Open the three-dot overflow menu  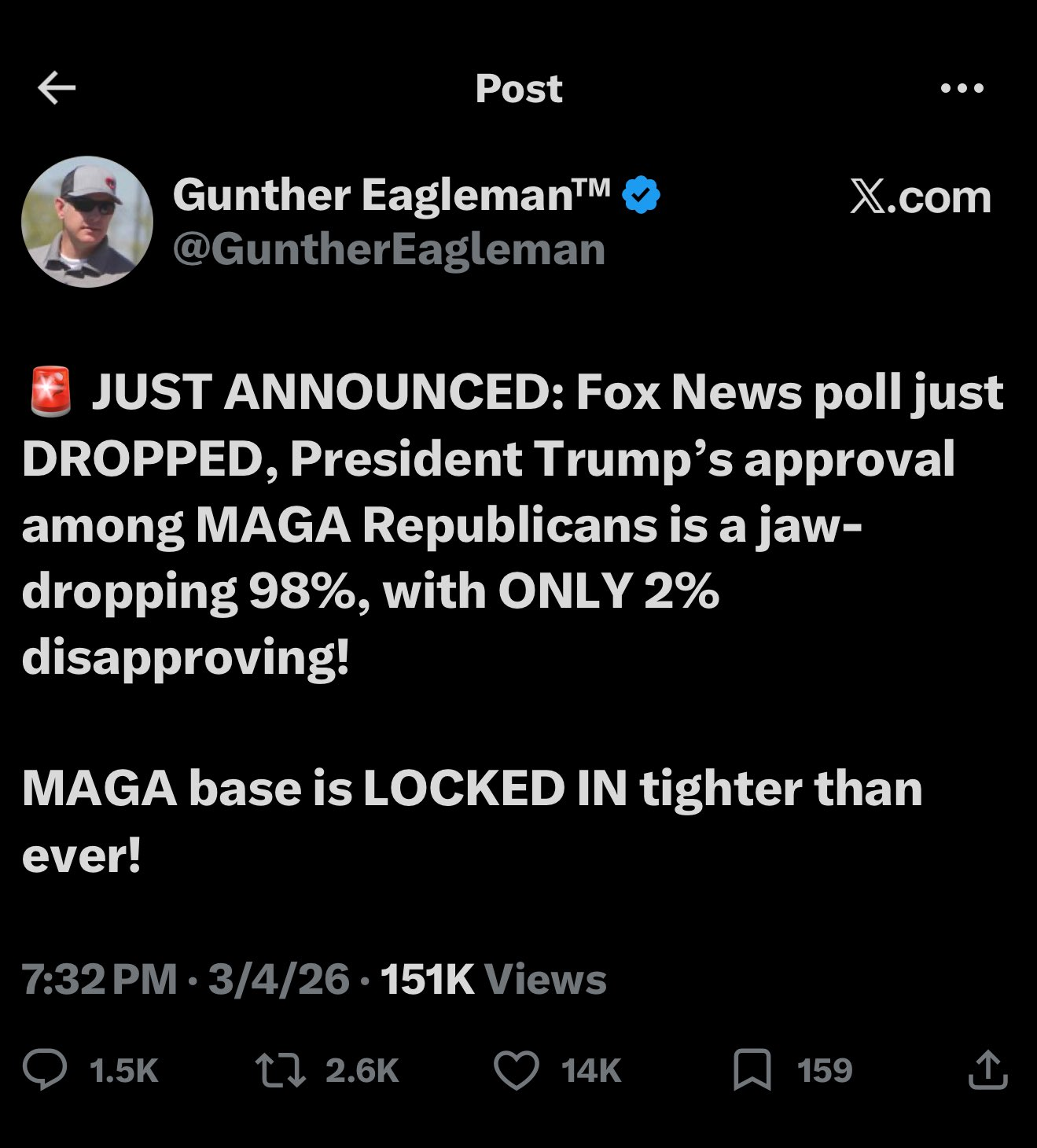click(962, 88)
